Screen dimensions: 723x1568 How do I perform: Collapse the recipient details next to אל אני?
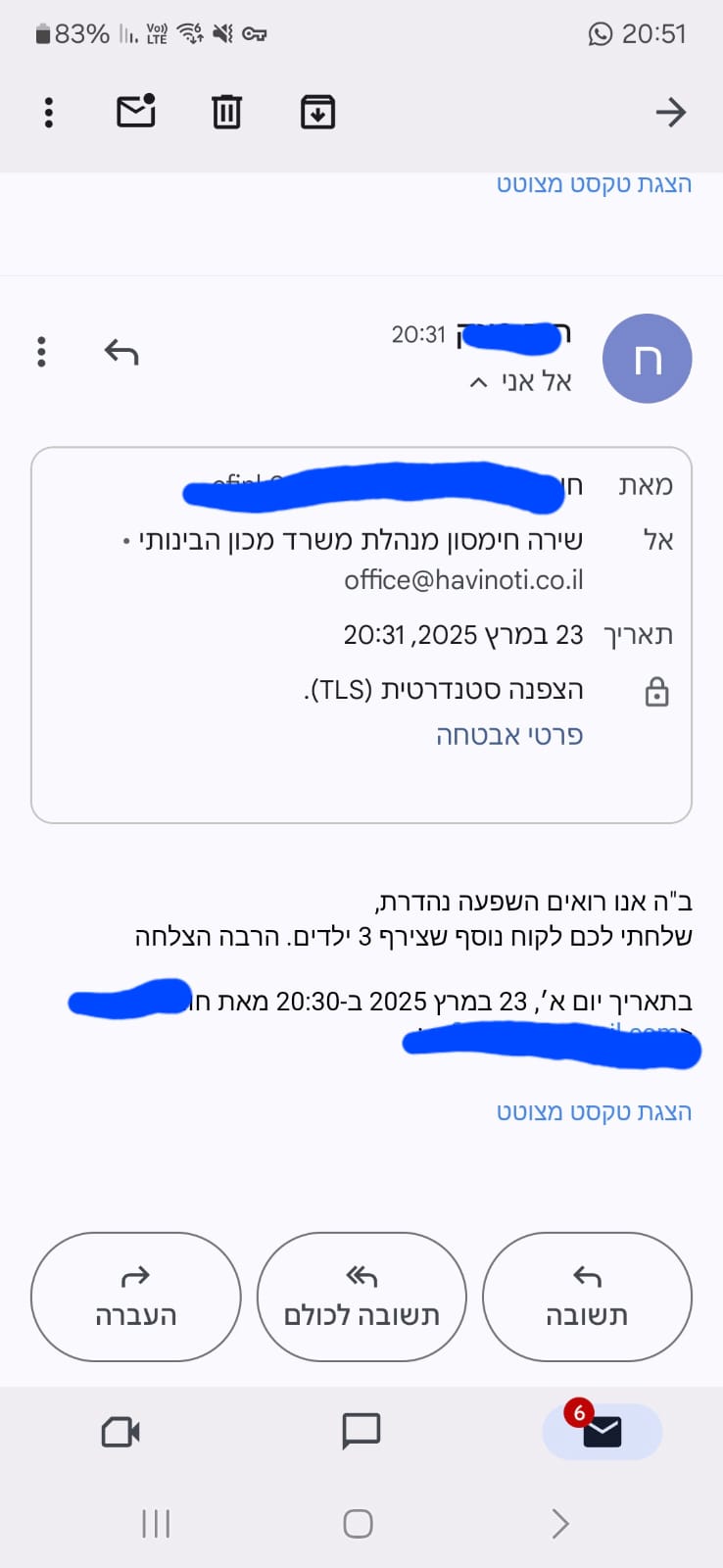tap(478, 382)
